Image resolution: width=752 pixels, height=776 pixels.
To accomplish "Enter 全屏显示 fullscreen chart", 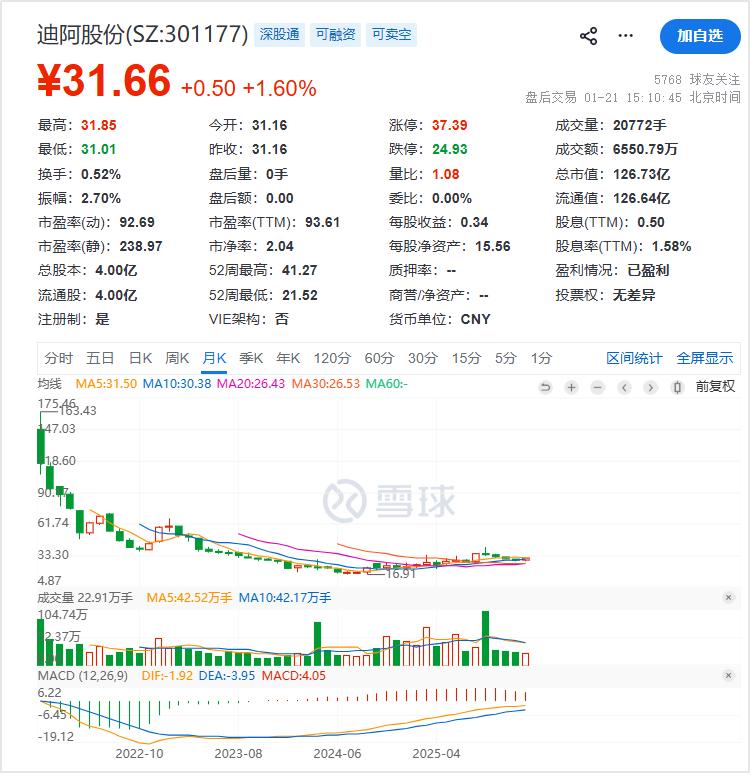I will 705,358.
